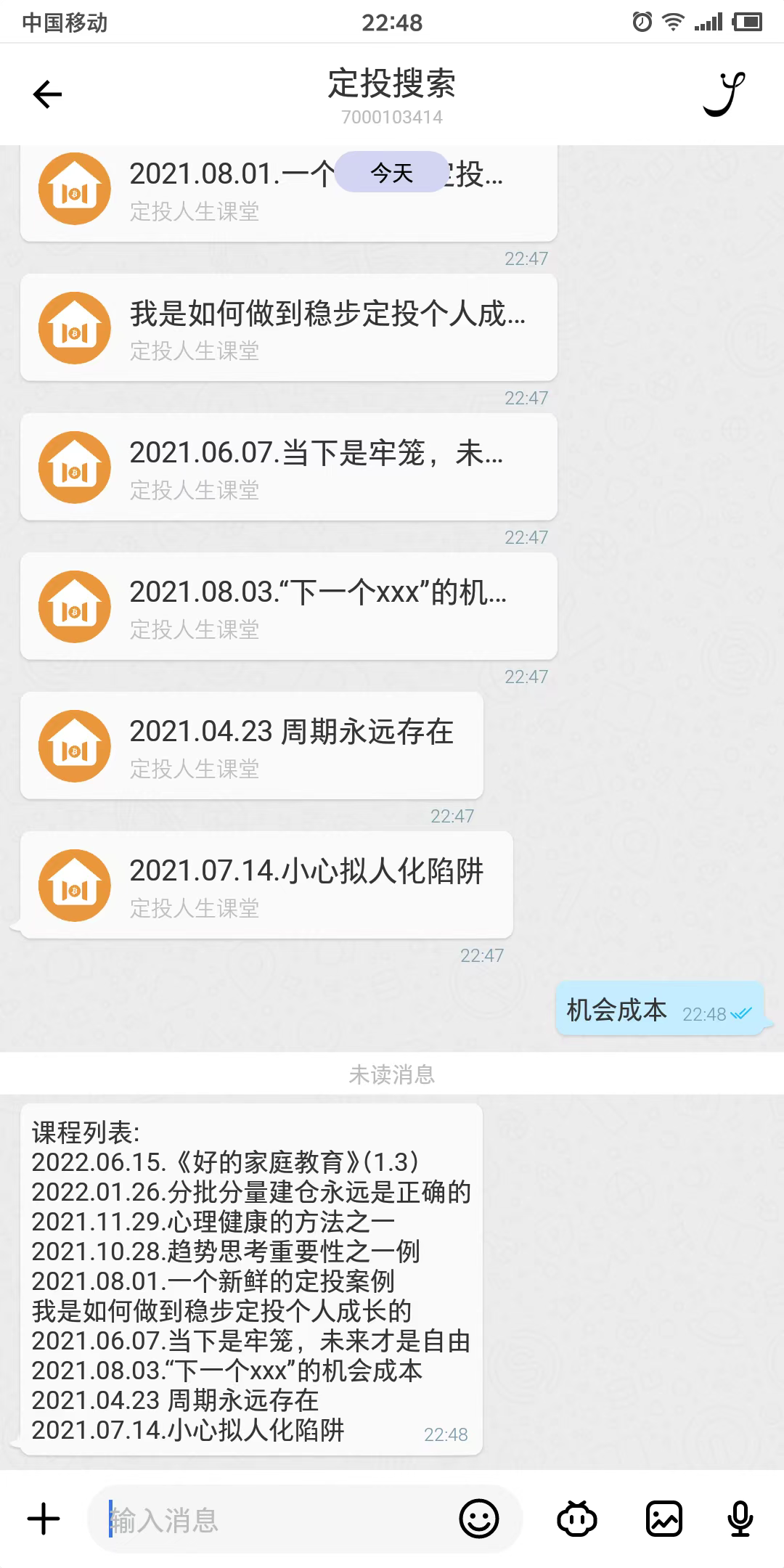Open the card 2021.06.07.当下是牢笼
This screenshot has width=784, height=1568.
(x=288, y=467)
